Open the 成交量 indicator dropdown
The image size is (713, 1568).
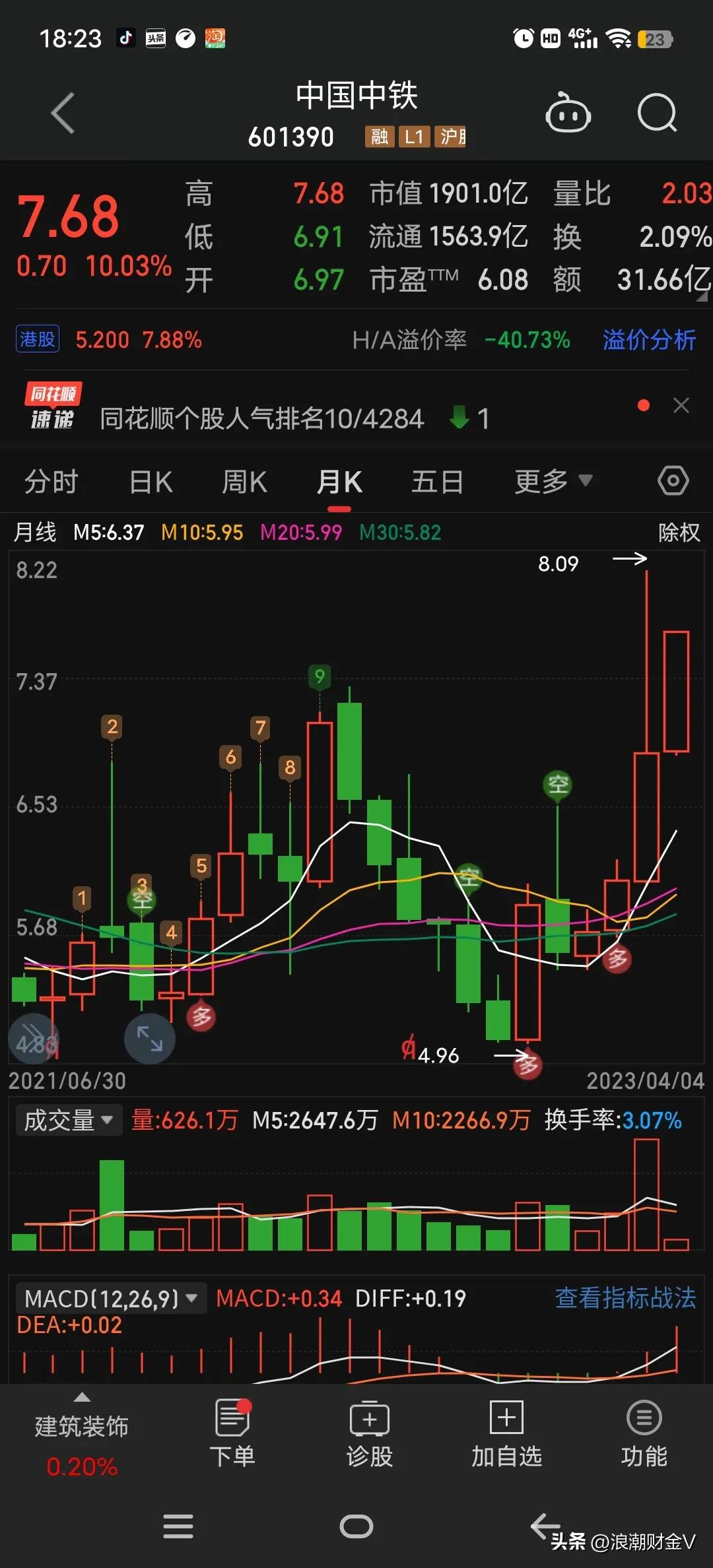tap(67, 1119)
